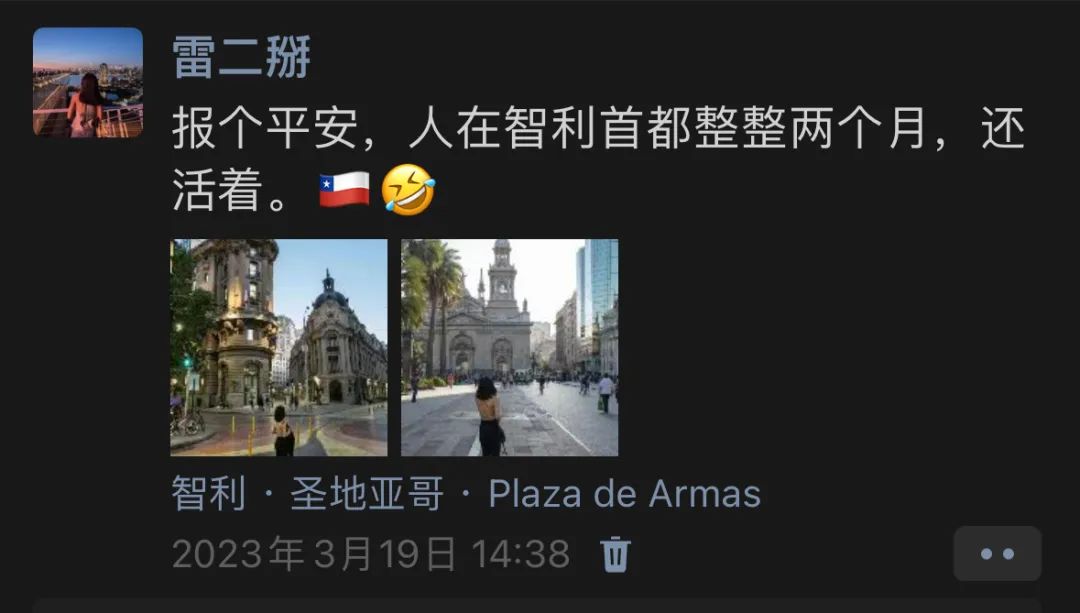Open the two-dot like and comment menu
Viewport: 1080px width, 613px height.
pyautogui.click(x=997, y=553)
